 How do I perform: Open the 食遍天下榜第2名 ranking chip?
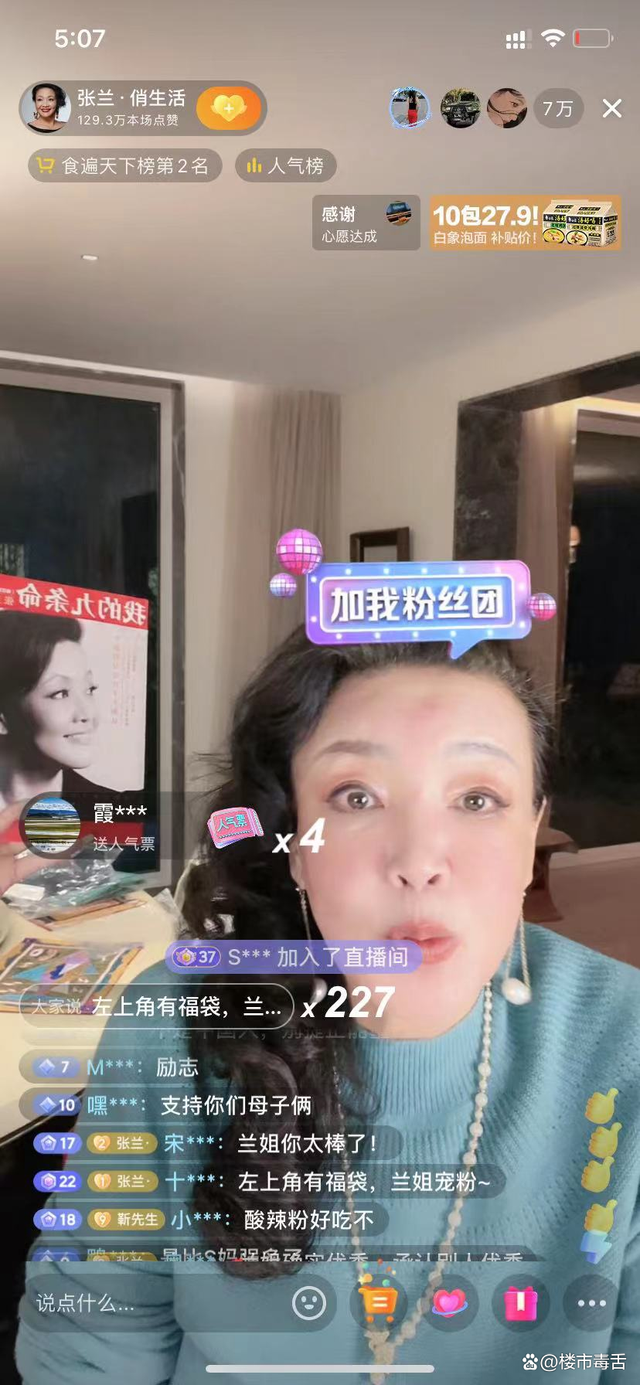click(125, 166)
